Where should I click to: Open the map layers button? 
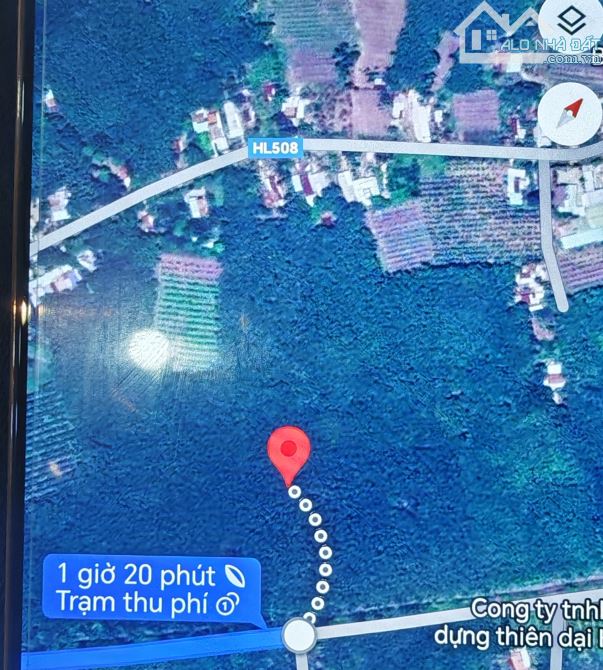click(571, 22)
